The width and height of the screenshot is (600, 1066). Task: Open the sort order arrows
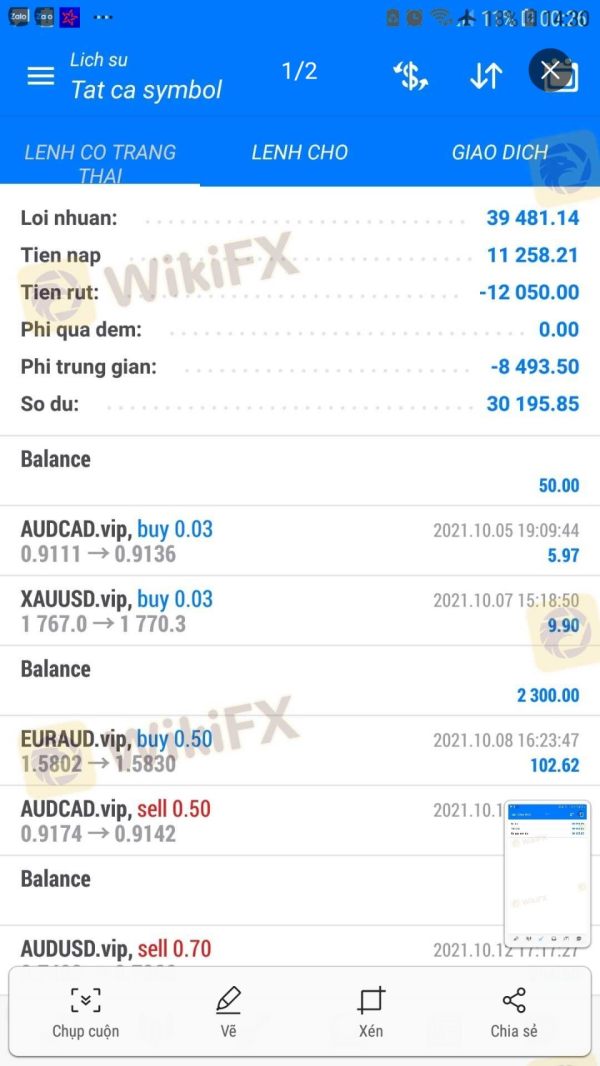486,75
